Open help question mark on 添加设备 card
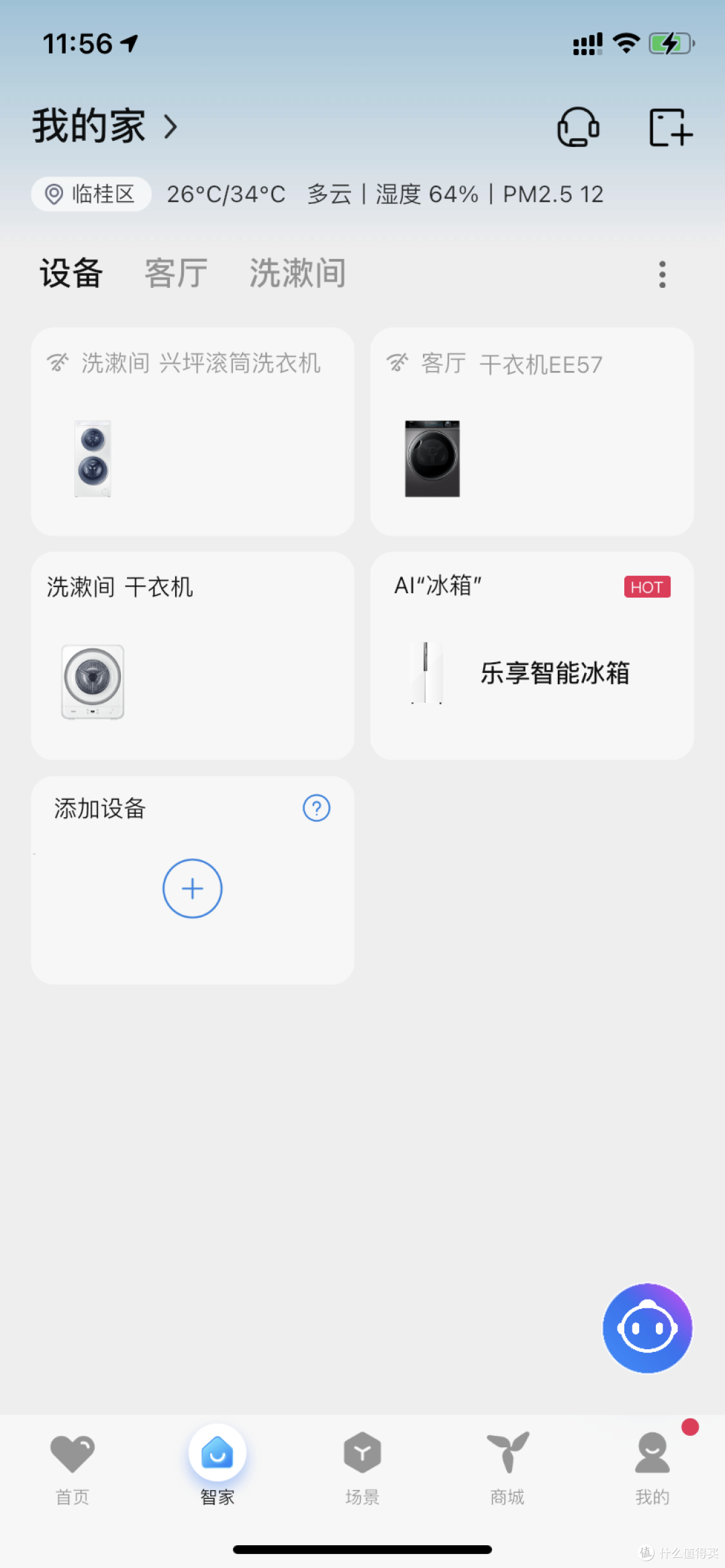Image resolution: width=725 pixels, height=1568 pixels. [x=316, y=808]
